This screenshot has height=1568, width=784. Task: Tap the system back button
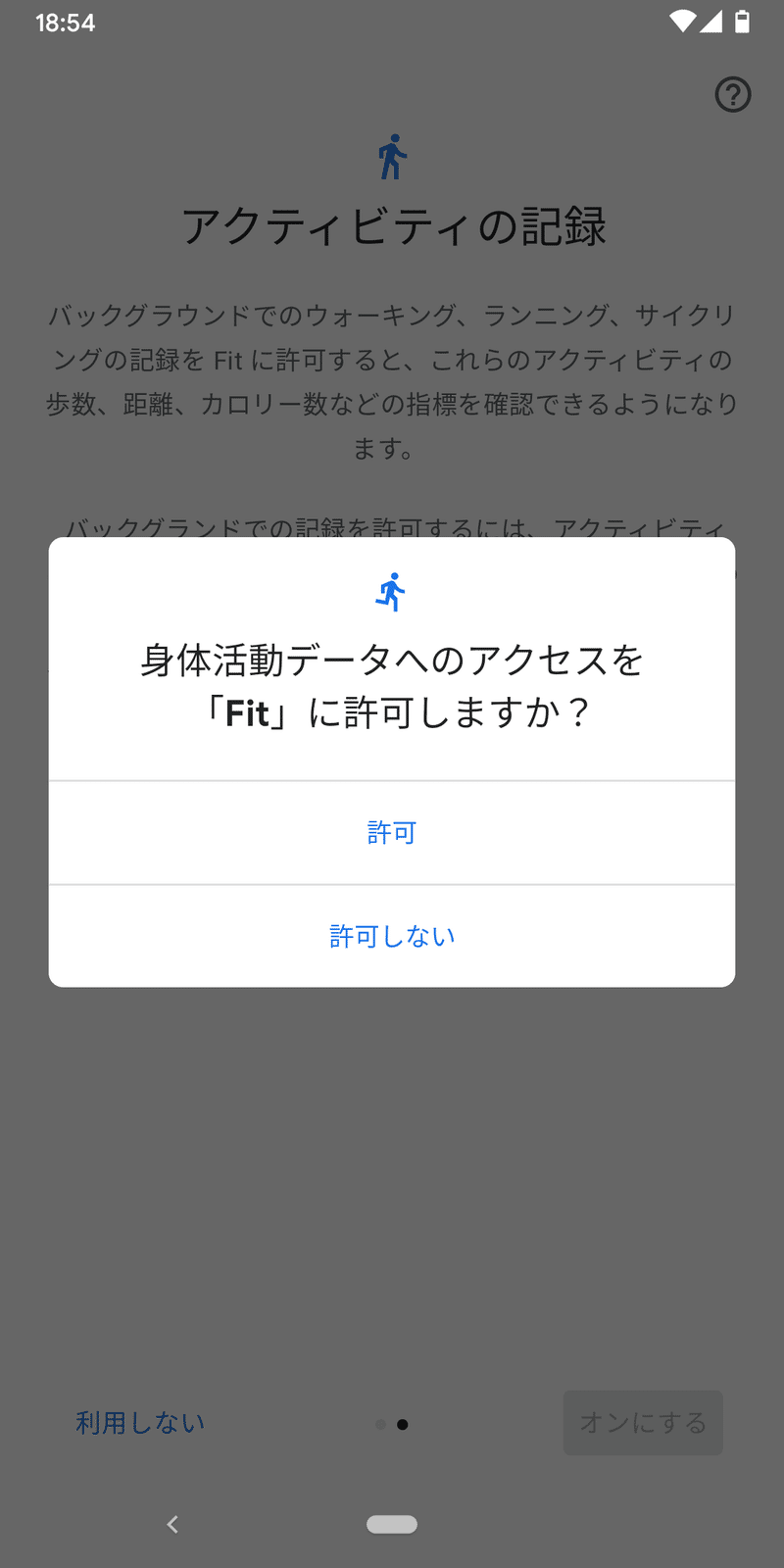(x=172, y=1524)
